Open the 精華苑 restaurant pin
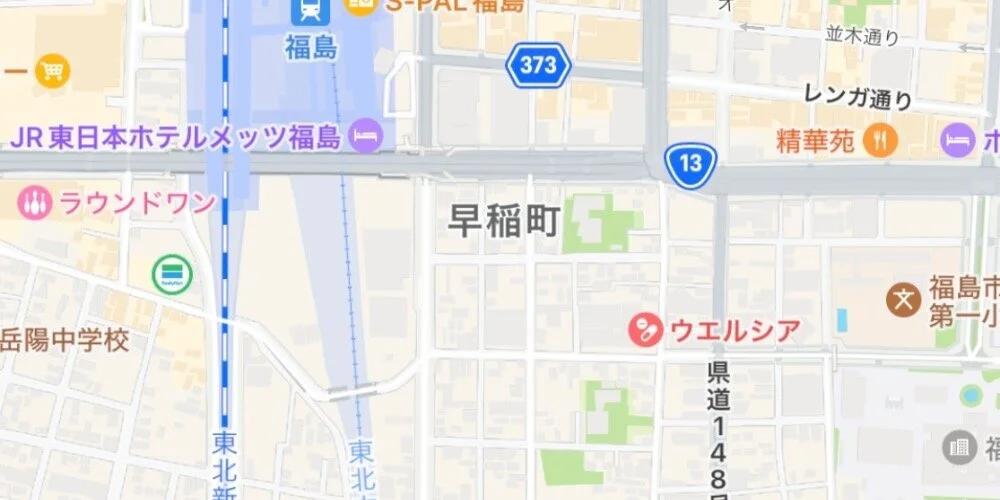The image size is (1000, 500). pyautogui.click(x=879, y=140)
